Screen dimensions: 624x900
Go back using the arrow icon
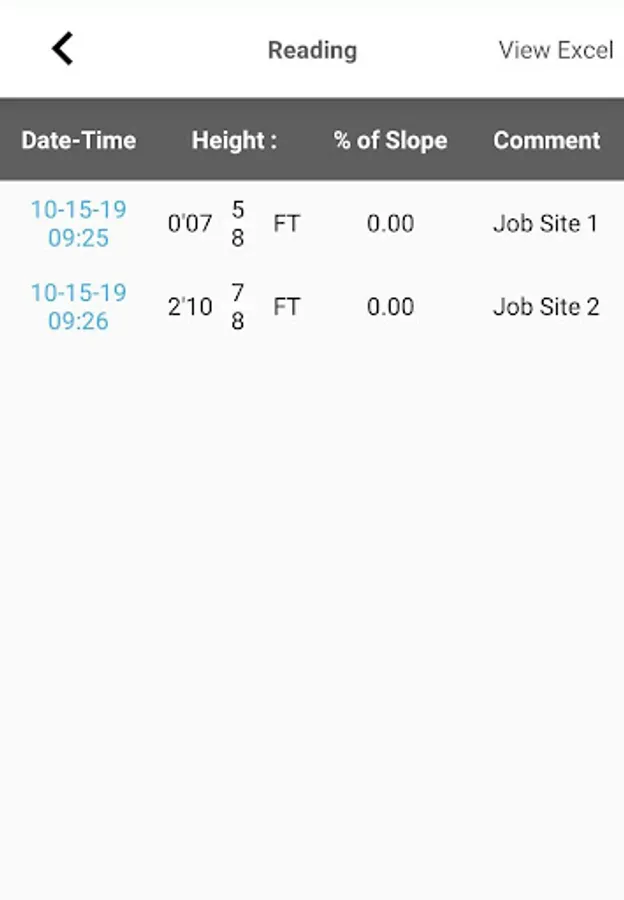coord(63,48)
